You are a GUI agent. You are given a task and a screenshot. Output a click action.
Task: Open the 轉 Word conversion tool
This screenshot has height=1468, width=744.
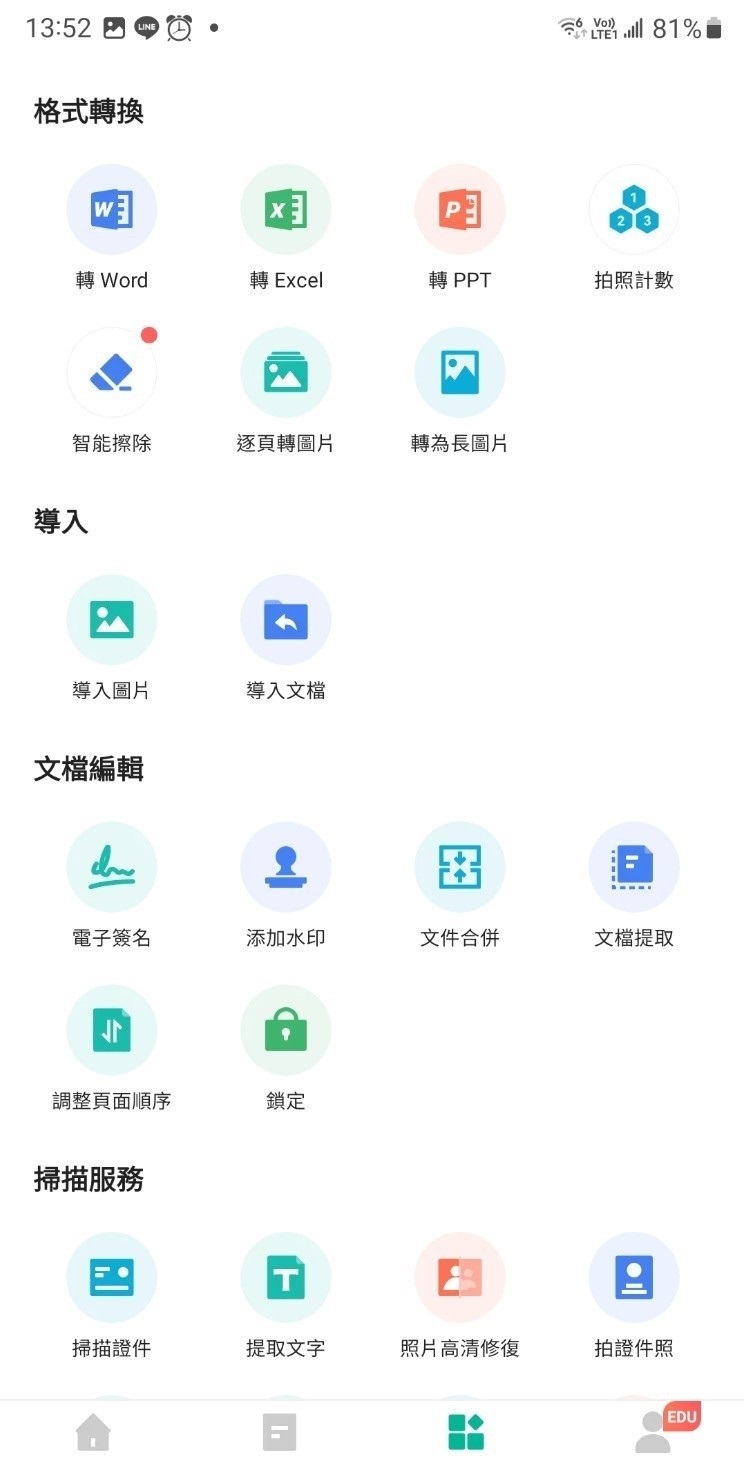[x=112, y=210]
